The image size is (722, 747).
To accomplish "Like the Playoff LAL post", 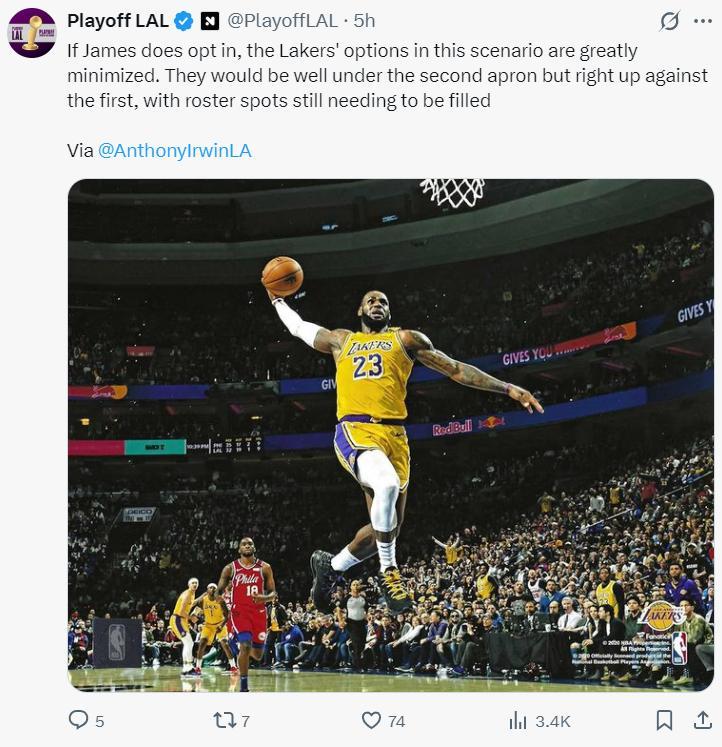I will point(372,720).
